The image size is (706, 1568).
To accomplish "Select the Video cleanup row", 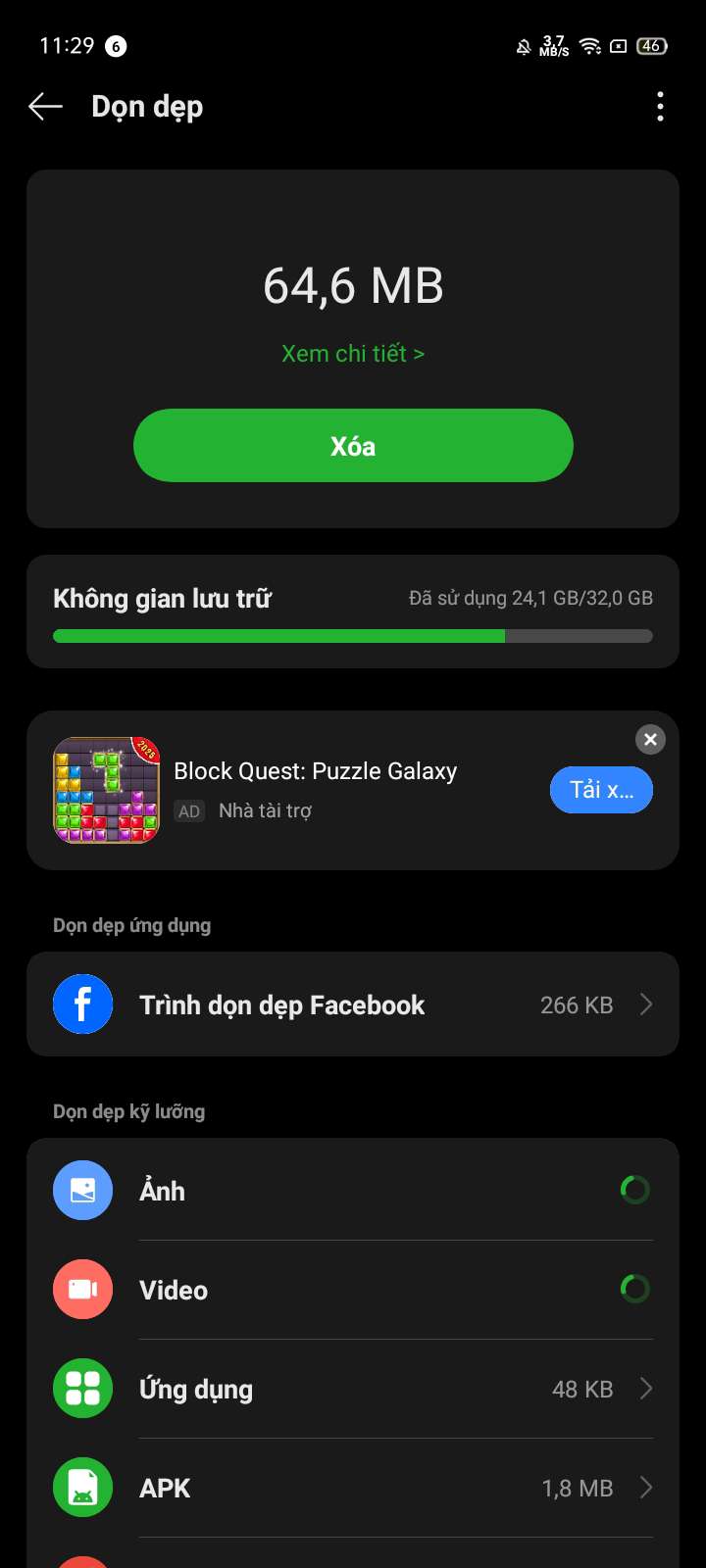I will pos(353,1290).
